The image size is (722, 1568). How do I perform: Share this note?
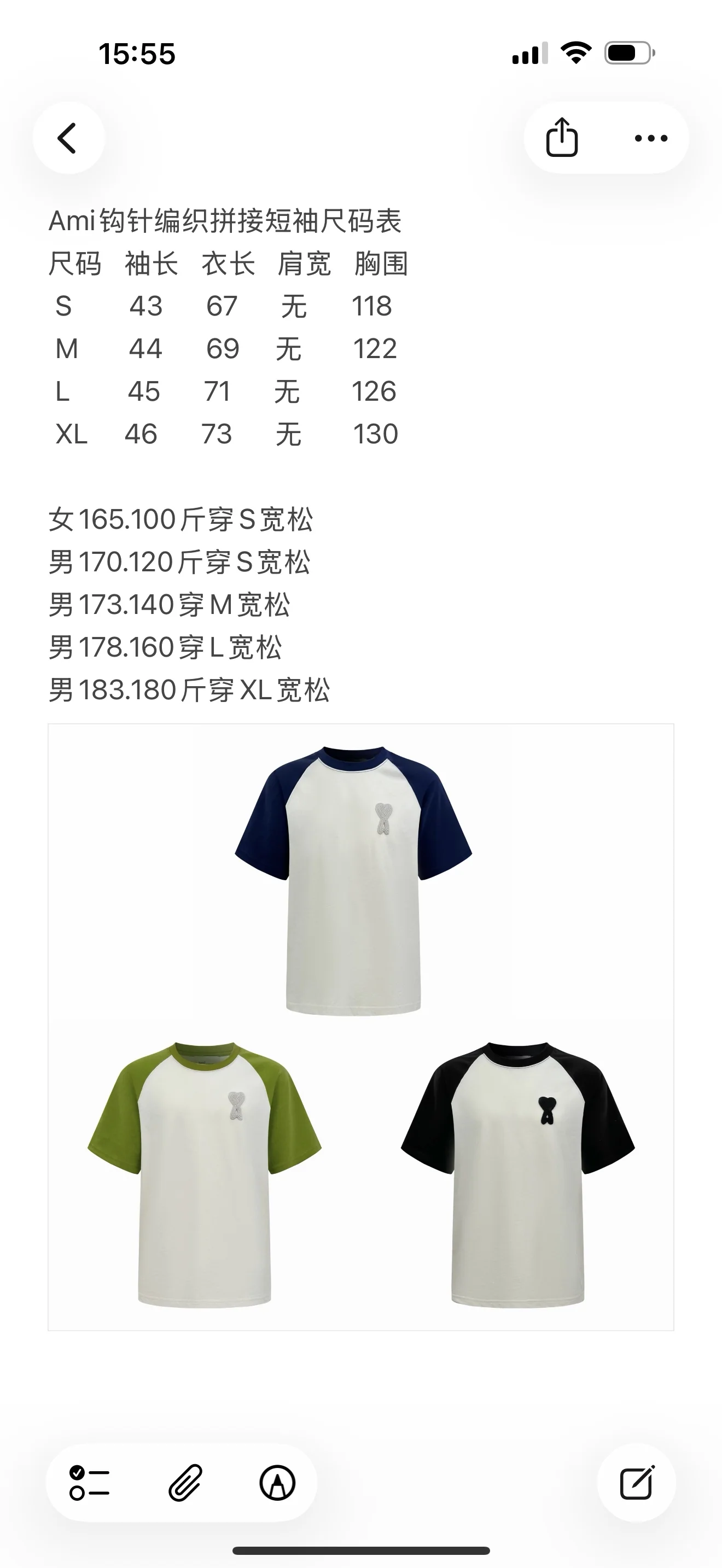click(x=561, y=138)
